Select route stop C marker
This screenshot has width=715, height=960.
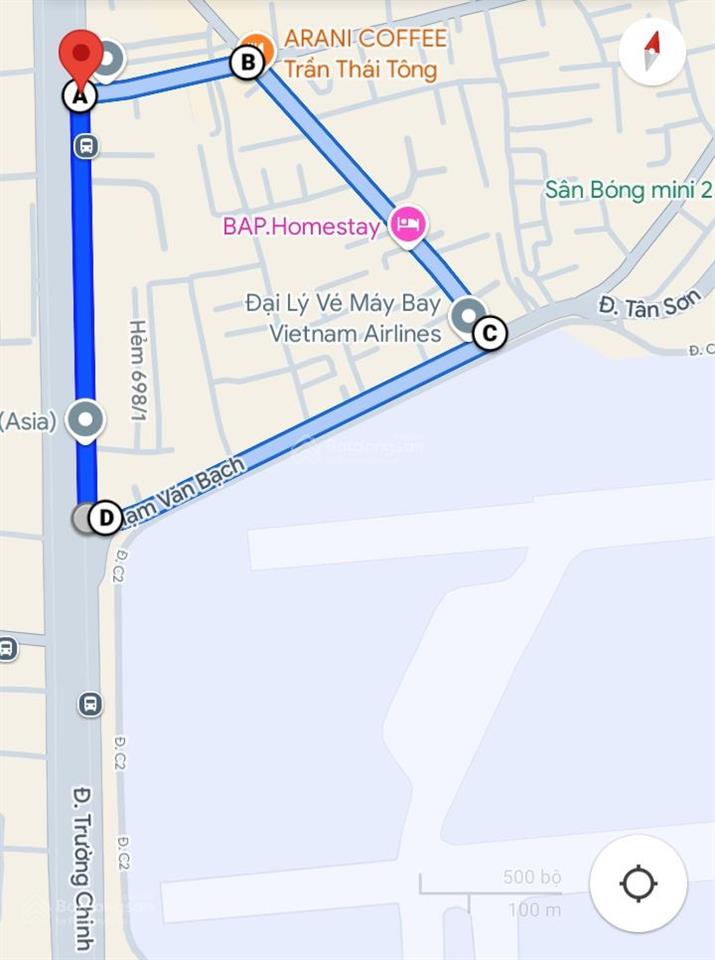489,333
